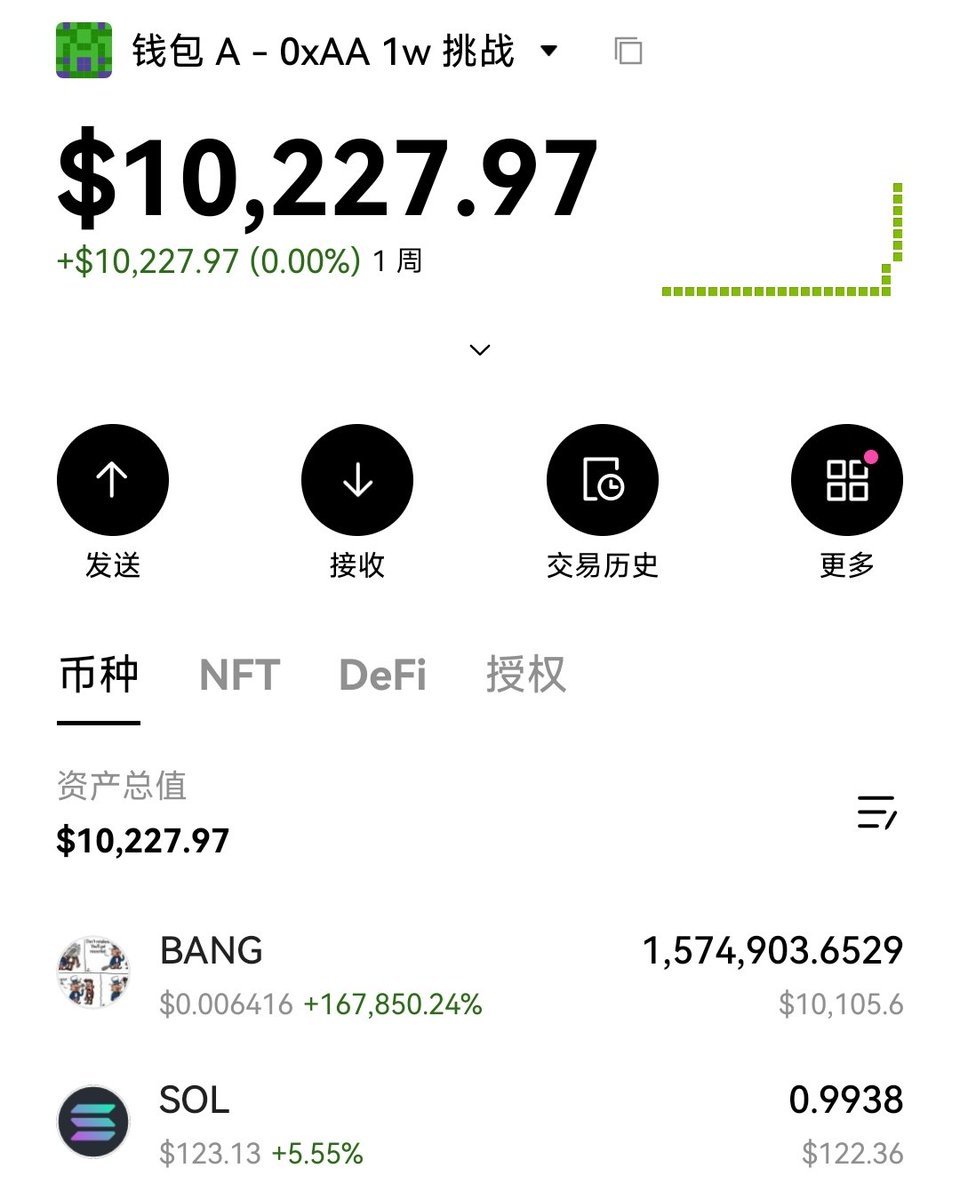View 交易历史 transaction history
Screen dimensions: 960x1200
click(602, 480)
